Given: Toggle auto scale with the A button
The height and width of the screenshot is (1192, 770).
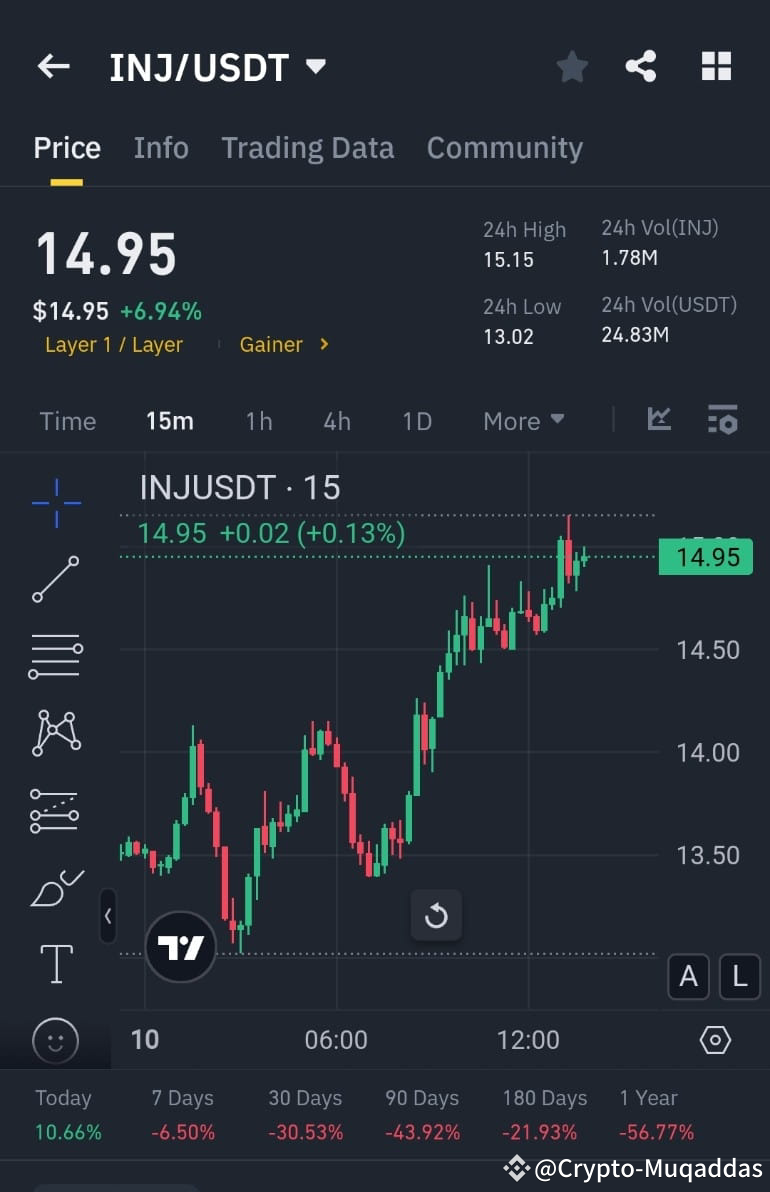Looking at the screenshot, I should pyautogui.click(x=688, y=977).
